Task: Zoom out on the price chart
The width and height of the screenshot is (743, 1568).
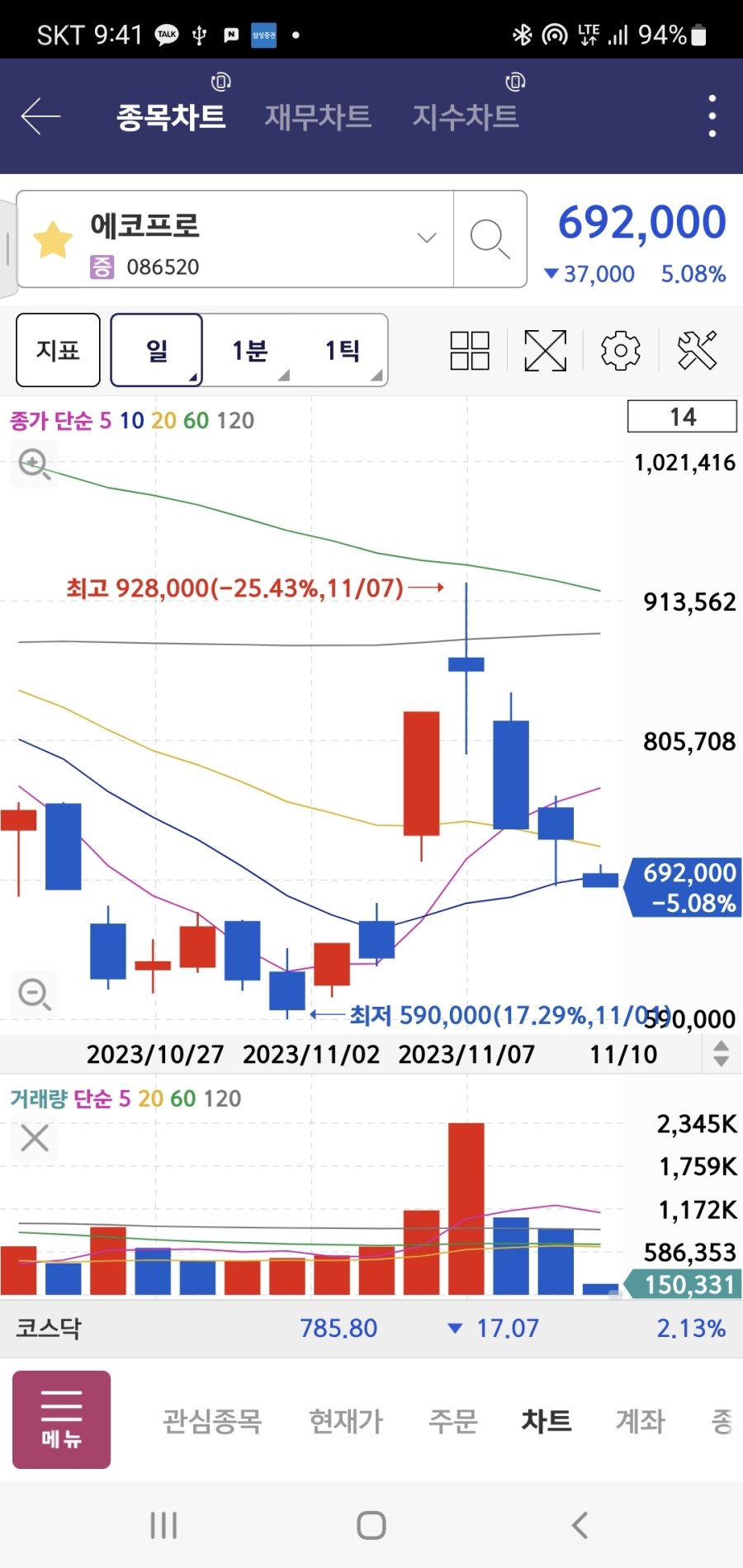Action: click(35, 993)
